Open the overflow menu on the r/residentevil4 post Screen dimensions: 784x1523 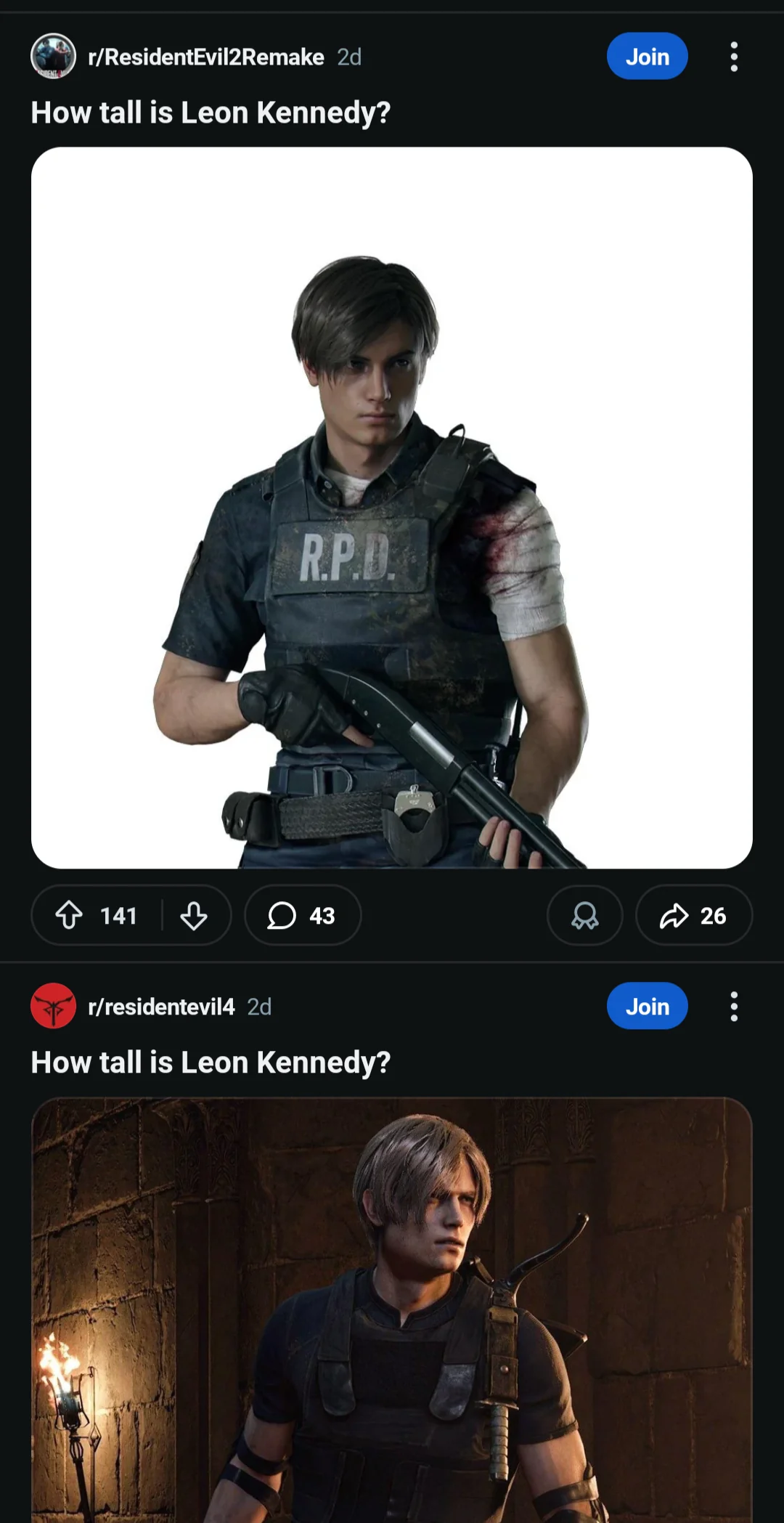[733, 1006]
